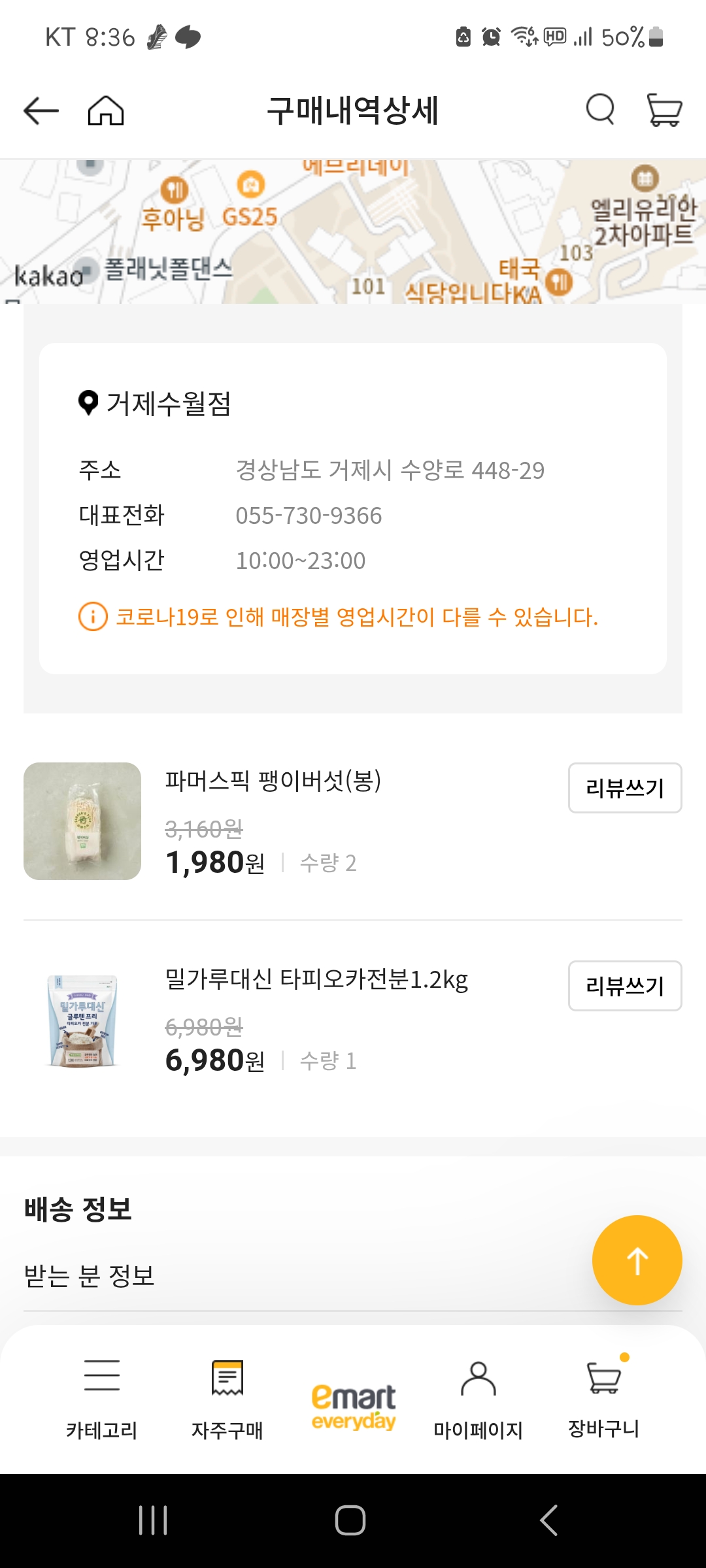Open the cart from the top-right icon
This screenshot has width=706, height=1568.
pyautogui.click(x=664, y=110)
